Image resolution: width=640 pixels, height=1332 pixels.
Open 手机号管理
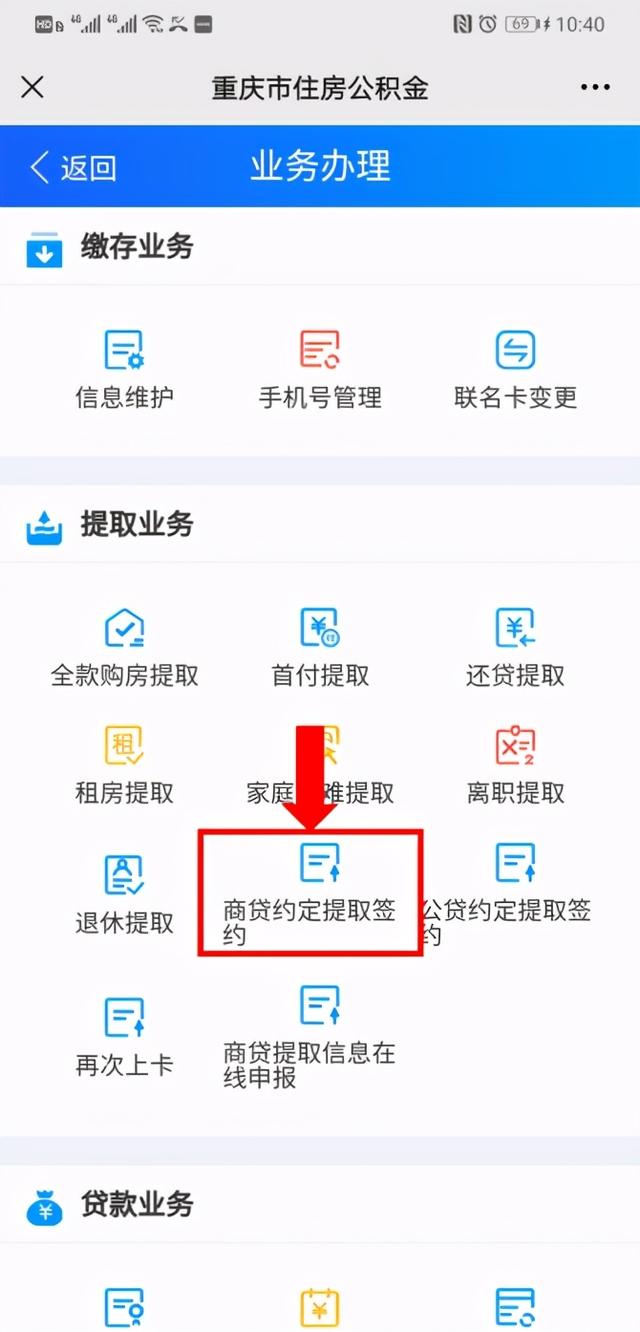point(320,370)
